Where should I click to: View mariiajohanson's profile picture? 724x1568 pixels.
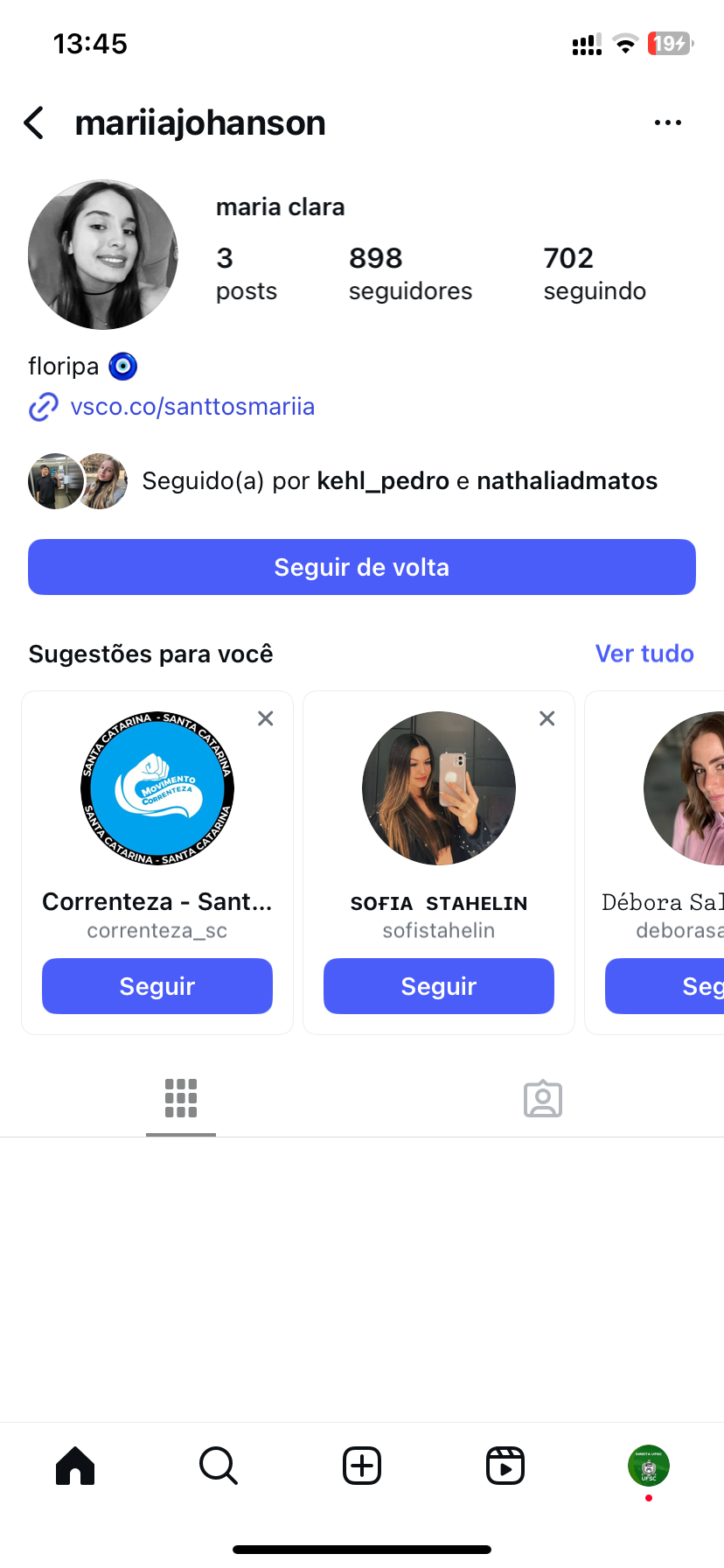103,255
